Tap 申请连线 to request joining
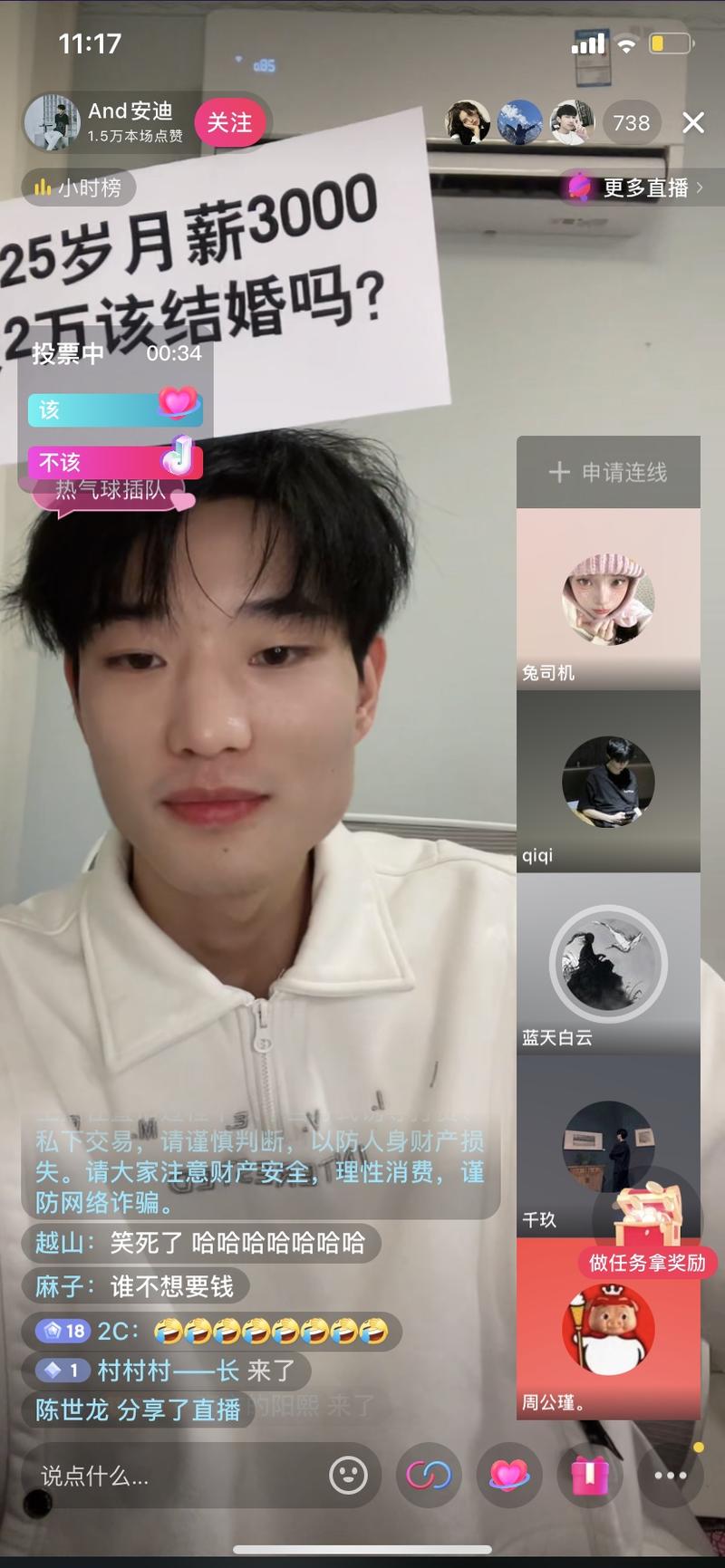The image size is (725, 1568). coord(608,472)
